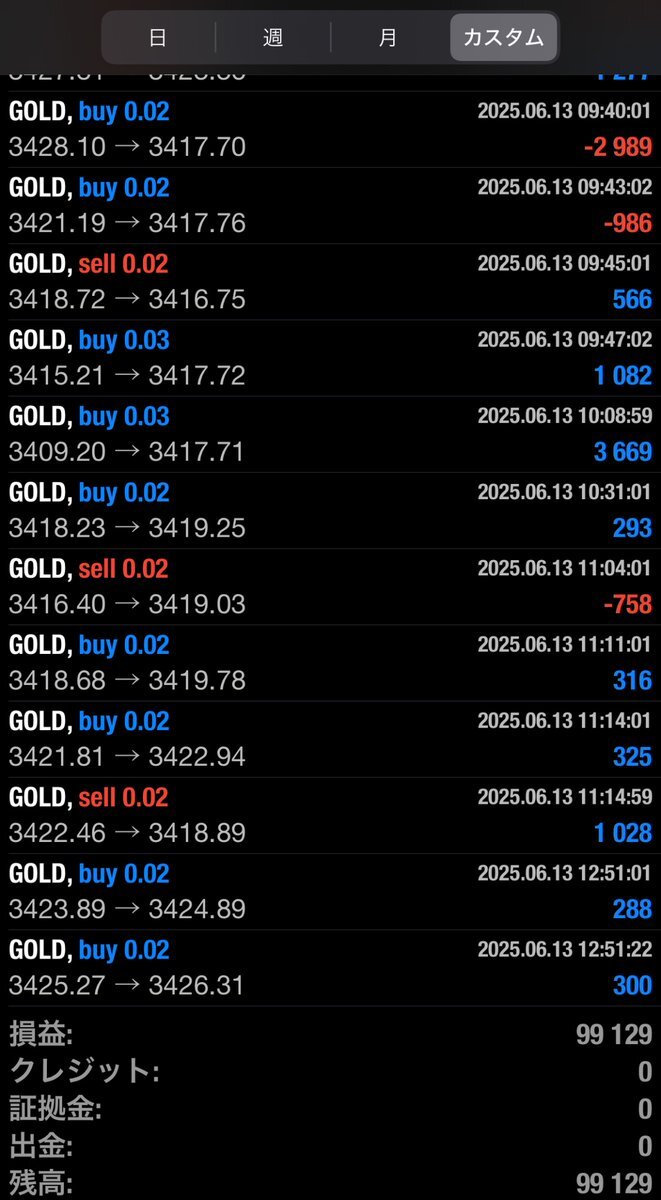This screenshot has width=661, height=1200.
Task: Select the 月 (month) period tab
Action: [x=388, y=38]
